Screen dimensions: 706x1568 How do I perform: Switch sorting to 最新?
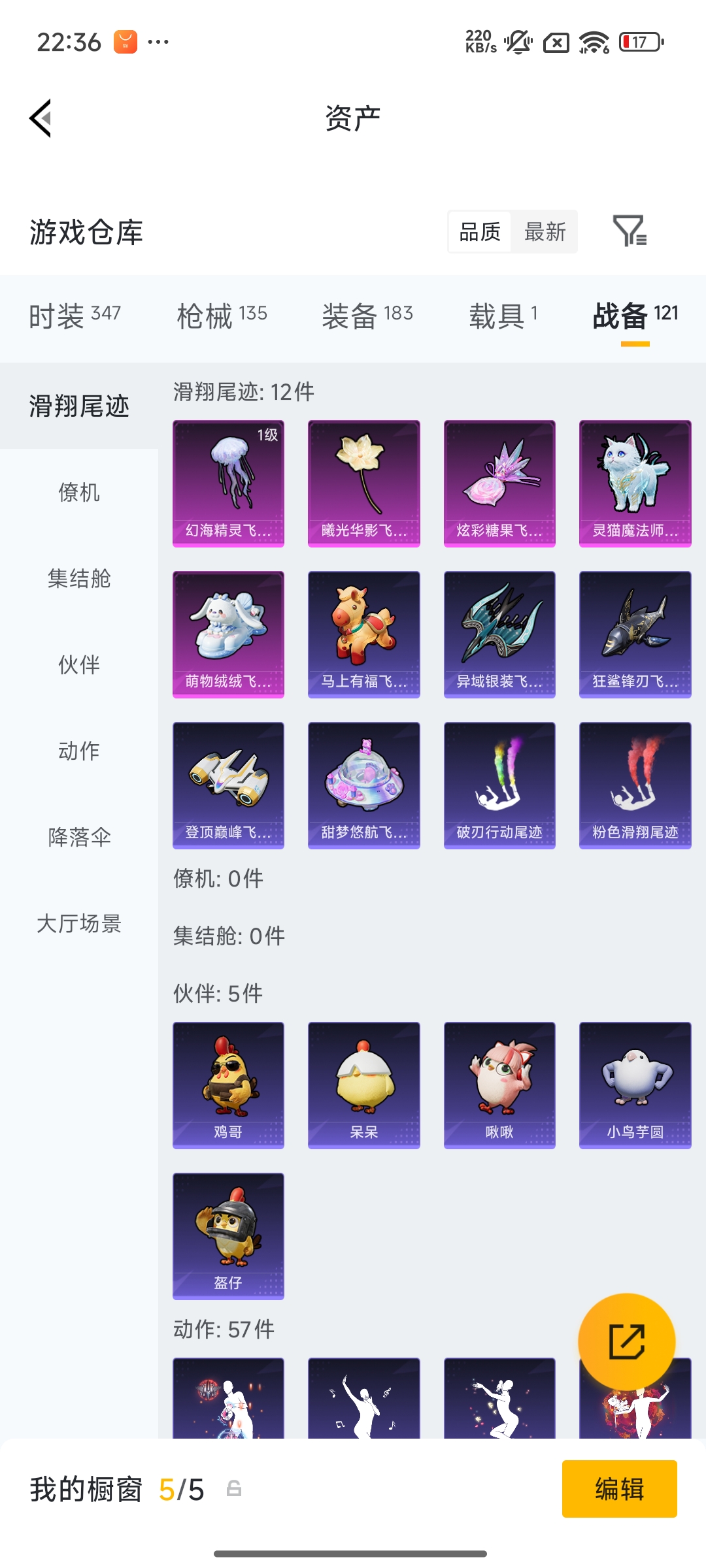(545, 232)
